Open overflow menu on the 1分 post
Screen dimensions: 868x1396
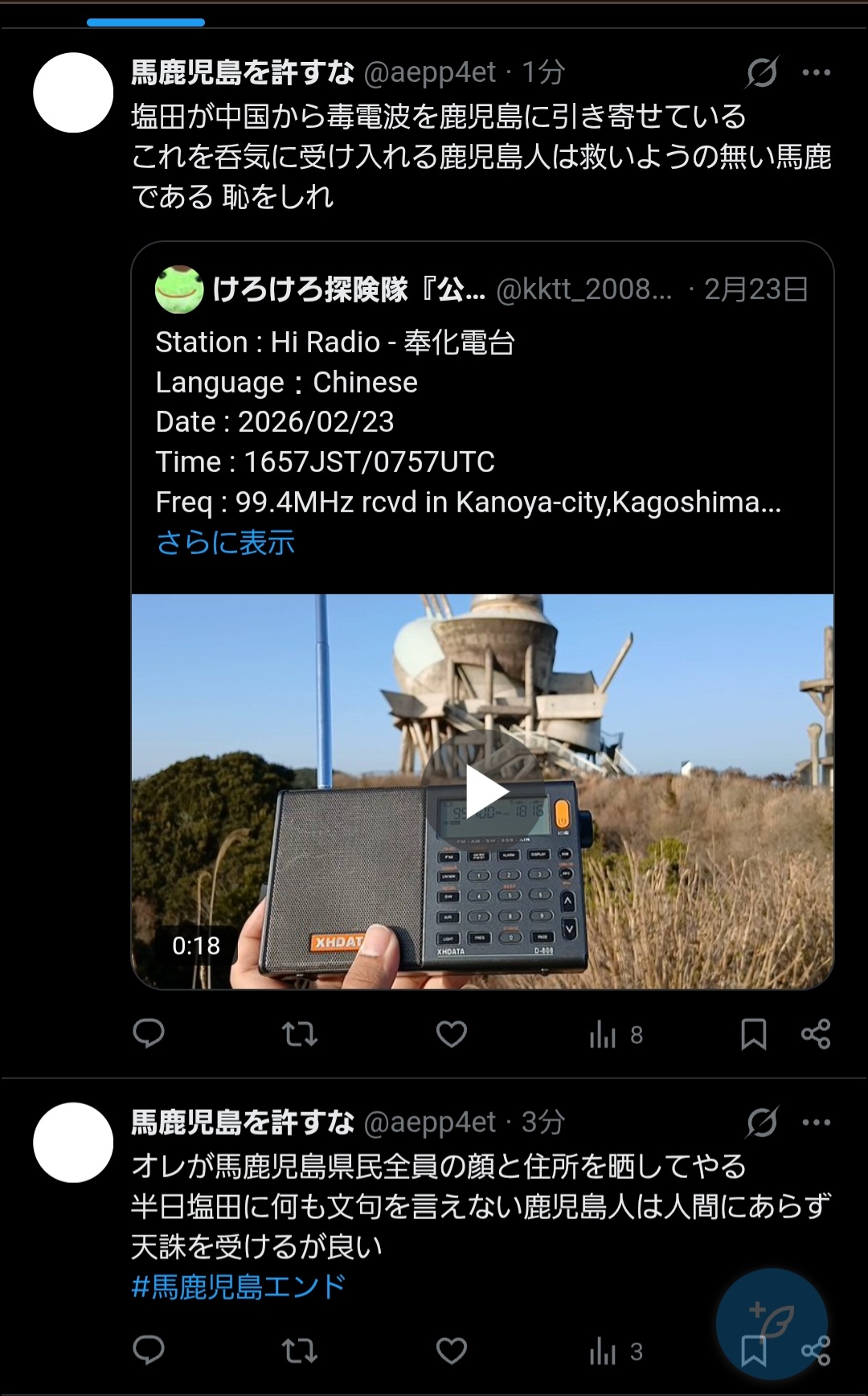(816, 72)
